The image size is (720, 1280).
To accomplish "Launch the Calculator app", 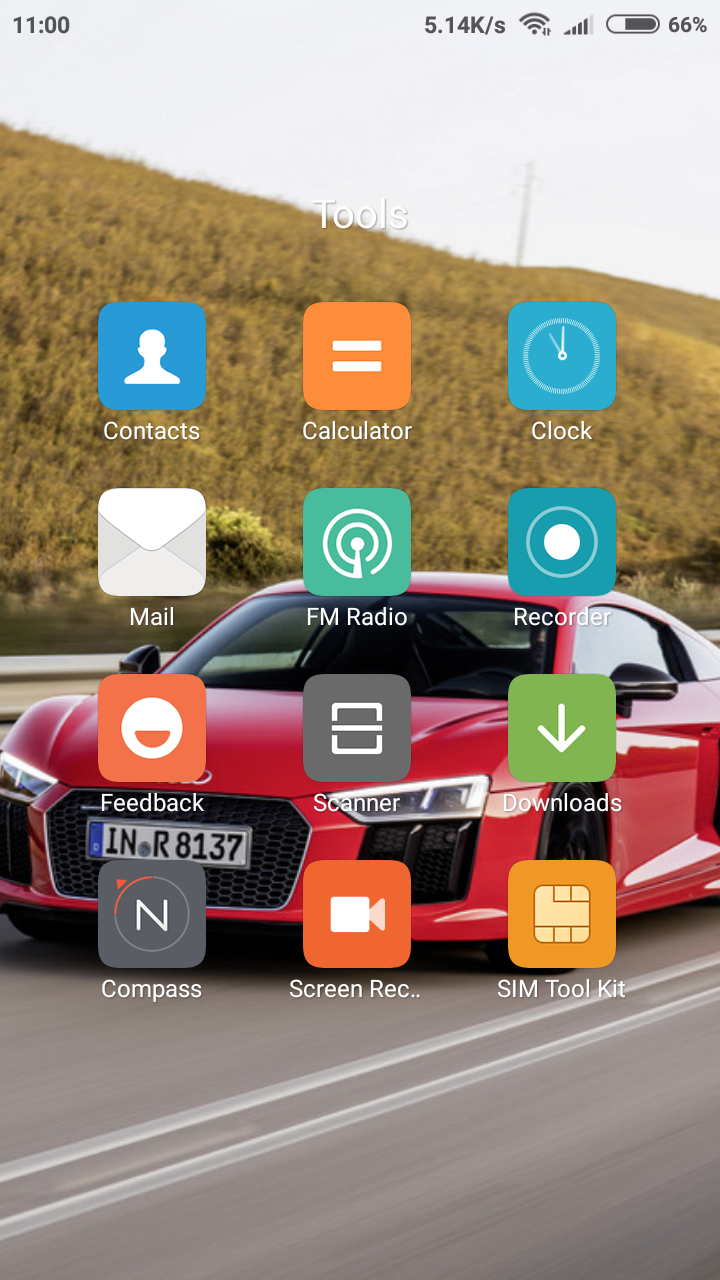I will (357, 356).
